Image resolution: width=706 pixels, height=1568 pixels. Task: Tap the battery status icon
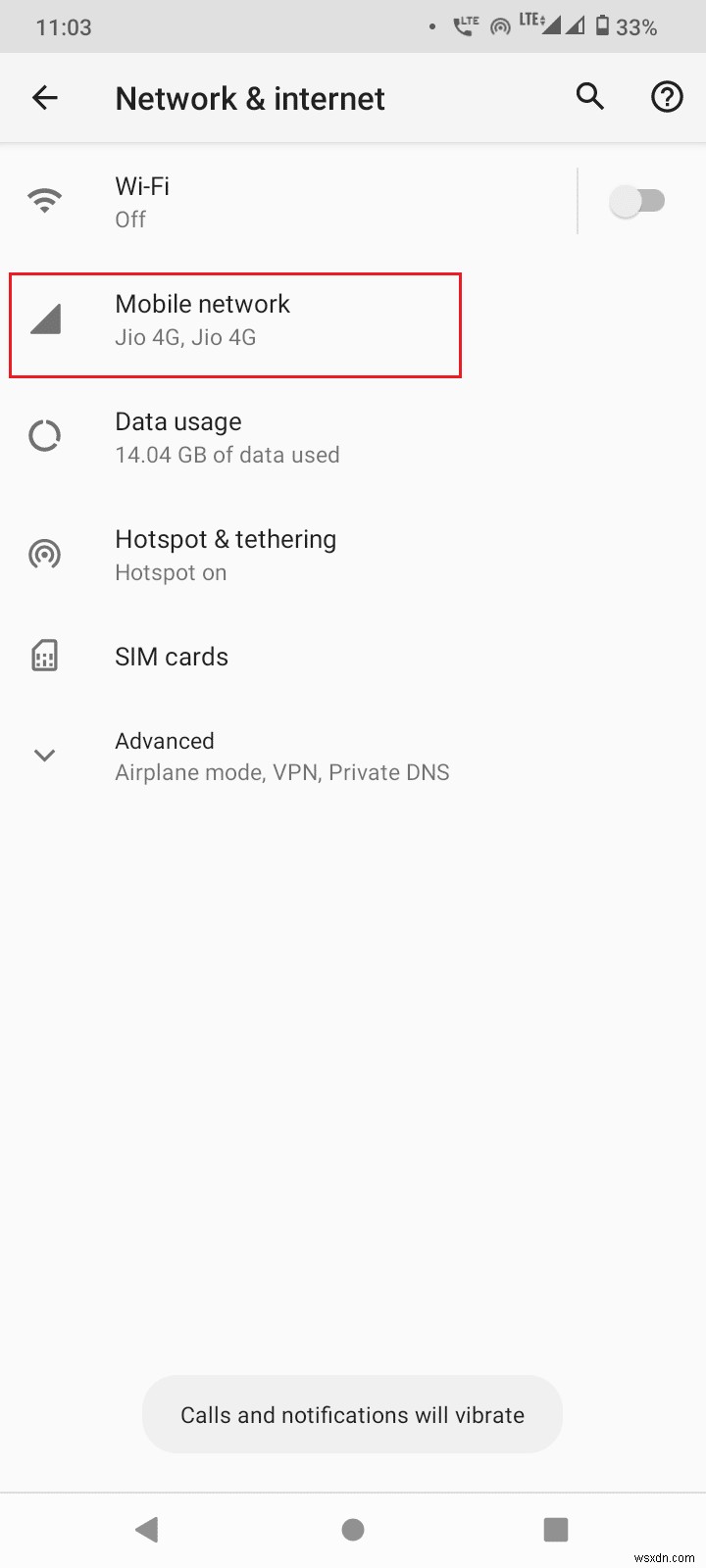pyautogui.click(x=605, y=26)
